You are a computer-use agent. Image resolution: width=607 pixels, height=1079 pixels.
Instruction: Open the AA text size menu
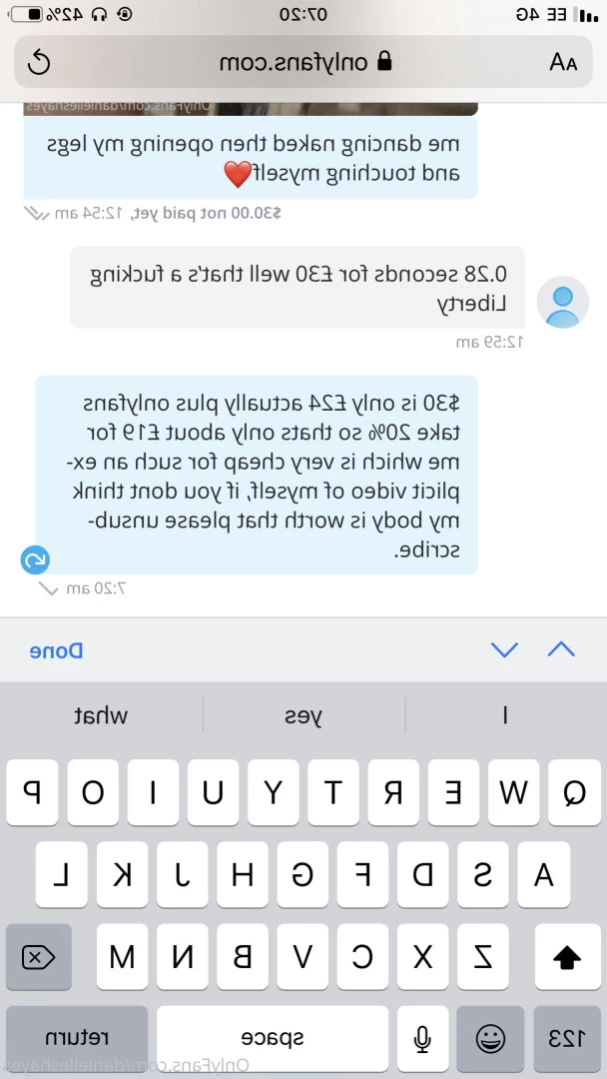coord(563,63)
